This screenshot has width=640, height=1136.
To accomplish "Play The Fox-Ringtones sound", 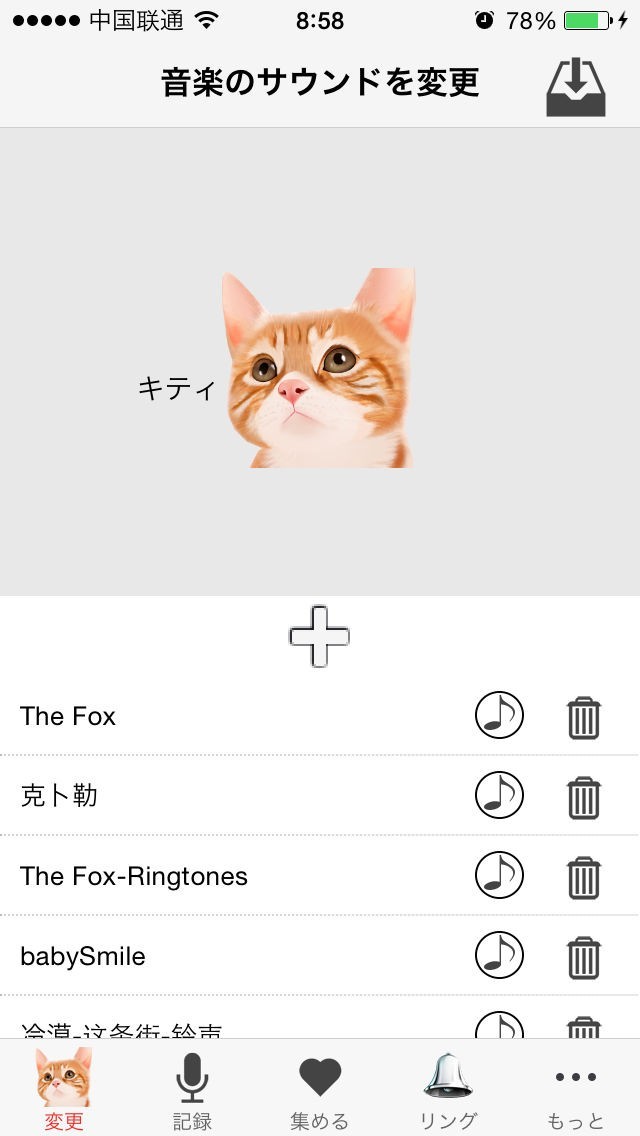I will 499,876.
